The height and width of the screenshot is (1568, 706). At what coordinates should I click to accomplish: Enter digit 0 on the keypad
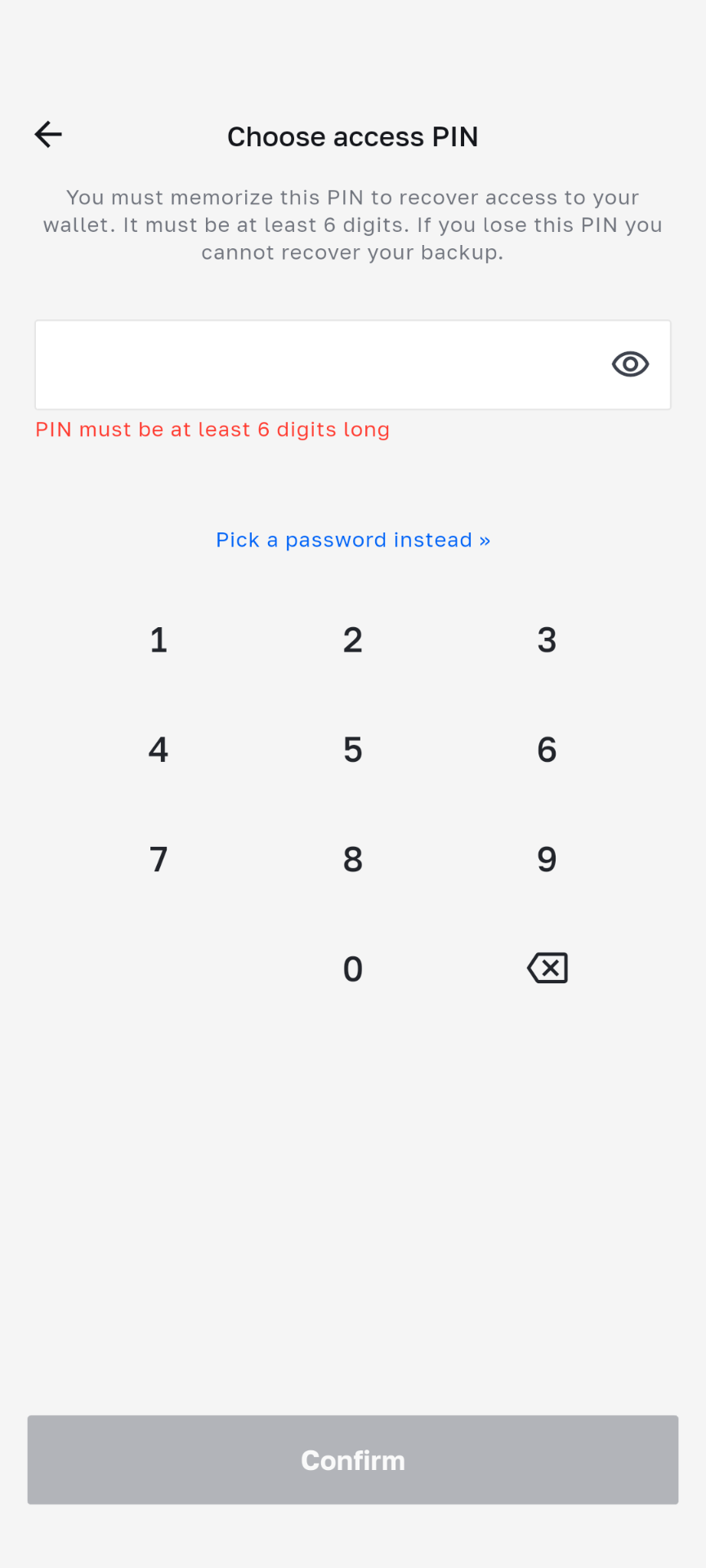tap(353, 969)
